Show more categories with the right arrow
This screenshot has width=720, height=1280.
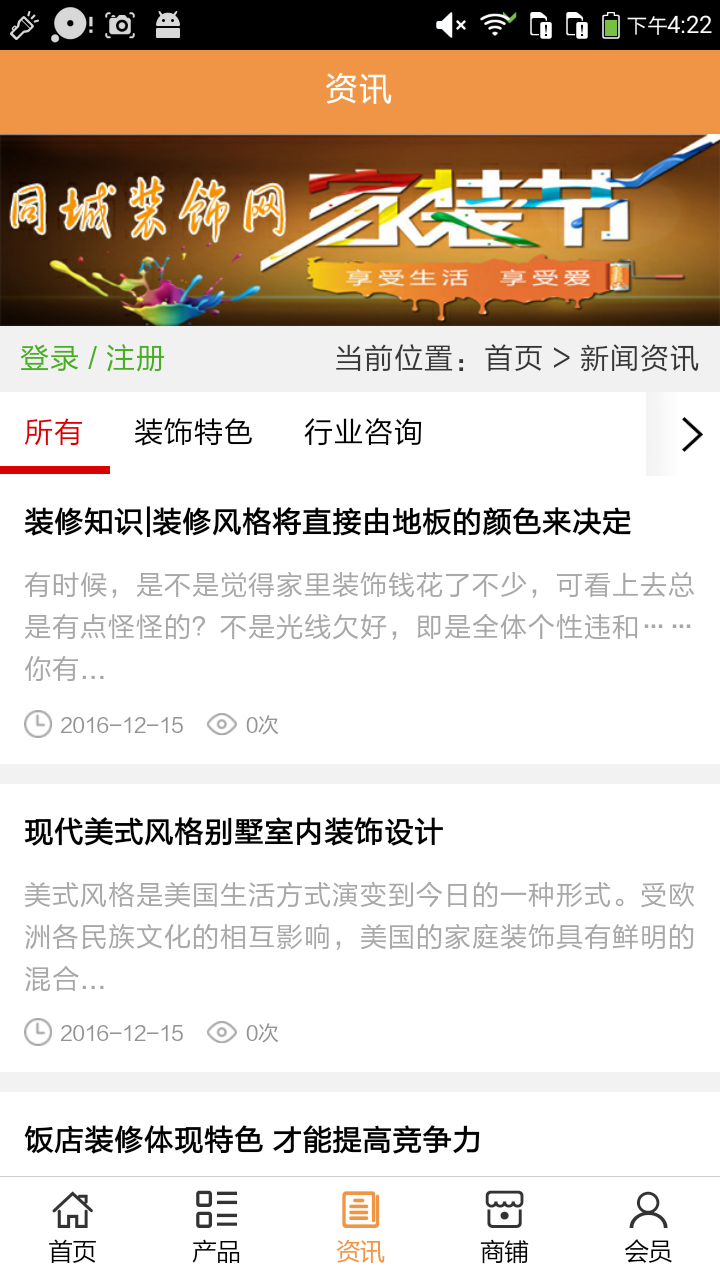tap(691, 434)
